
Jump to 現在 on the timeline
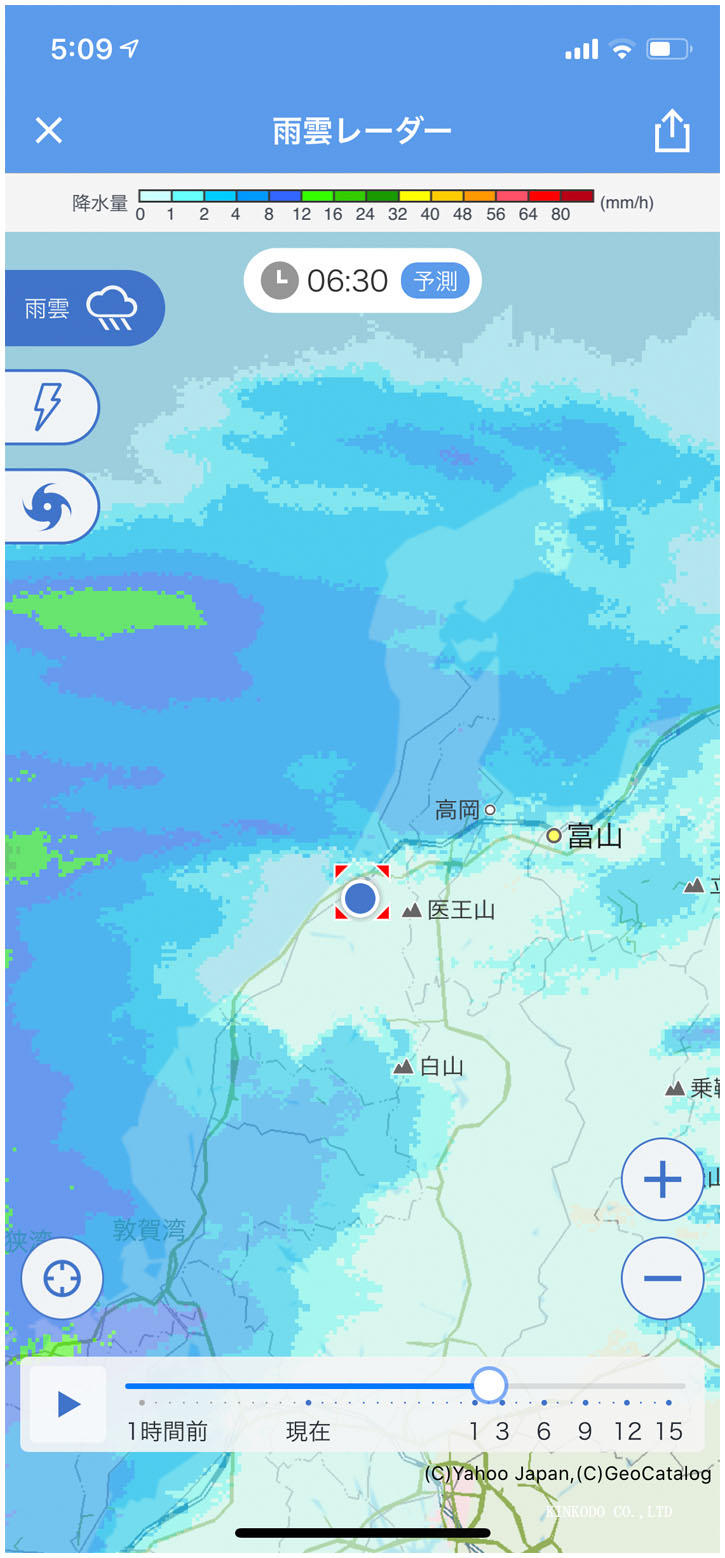(x=308, y=1403)
